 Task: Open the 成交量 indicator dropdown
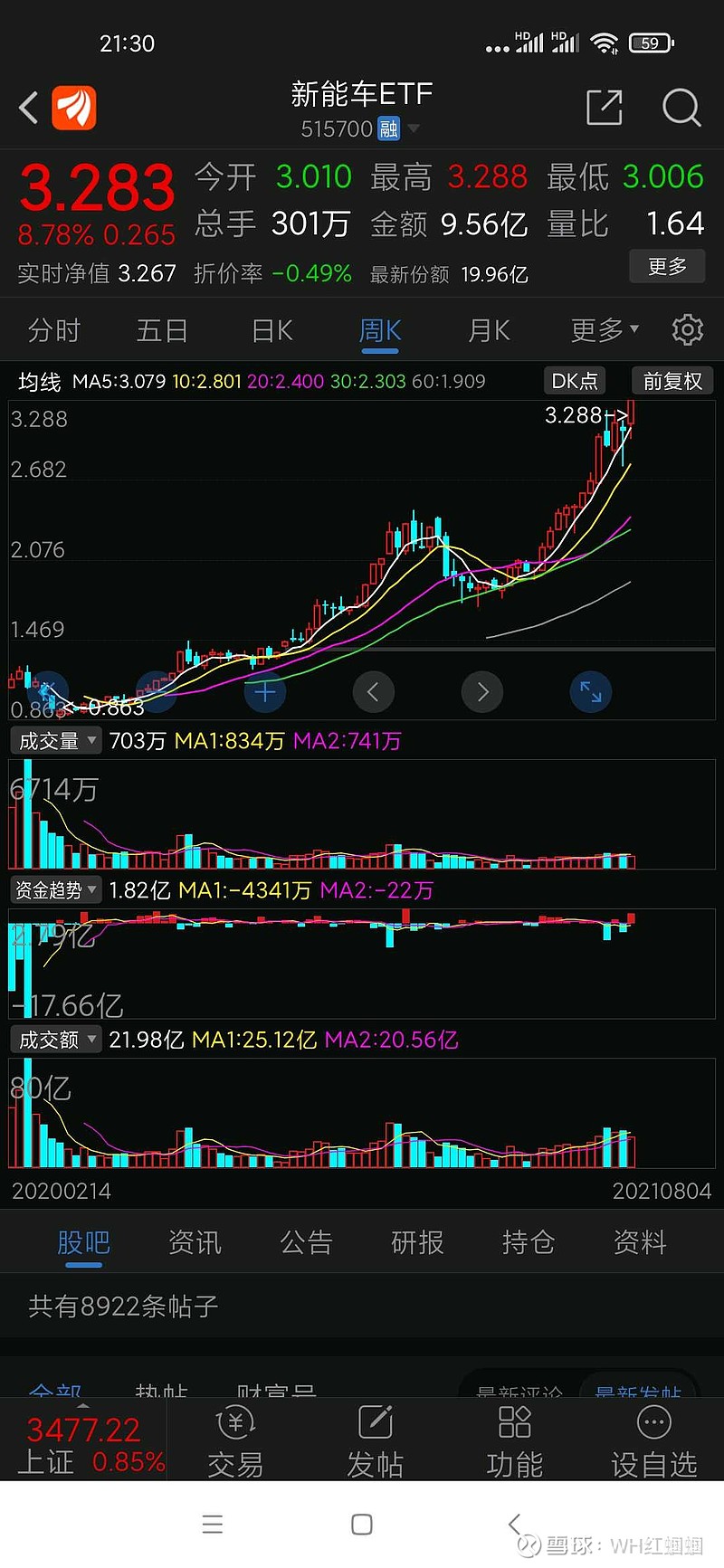click(x=56, y=741)
